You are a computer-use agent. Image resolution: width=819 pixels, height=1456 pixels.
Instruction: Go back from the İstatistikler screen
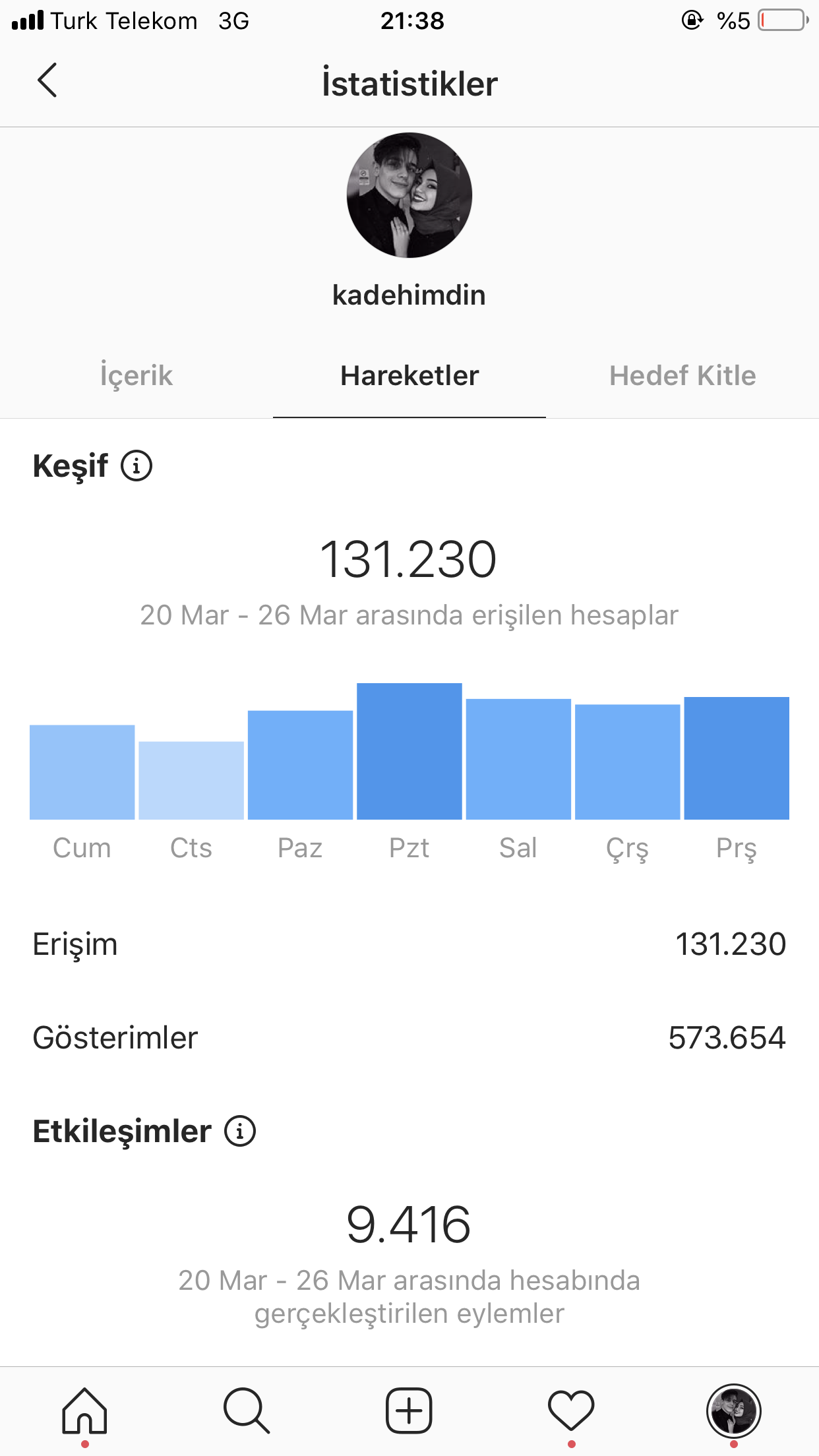(47, 80)
